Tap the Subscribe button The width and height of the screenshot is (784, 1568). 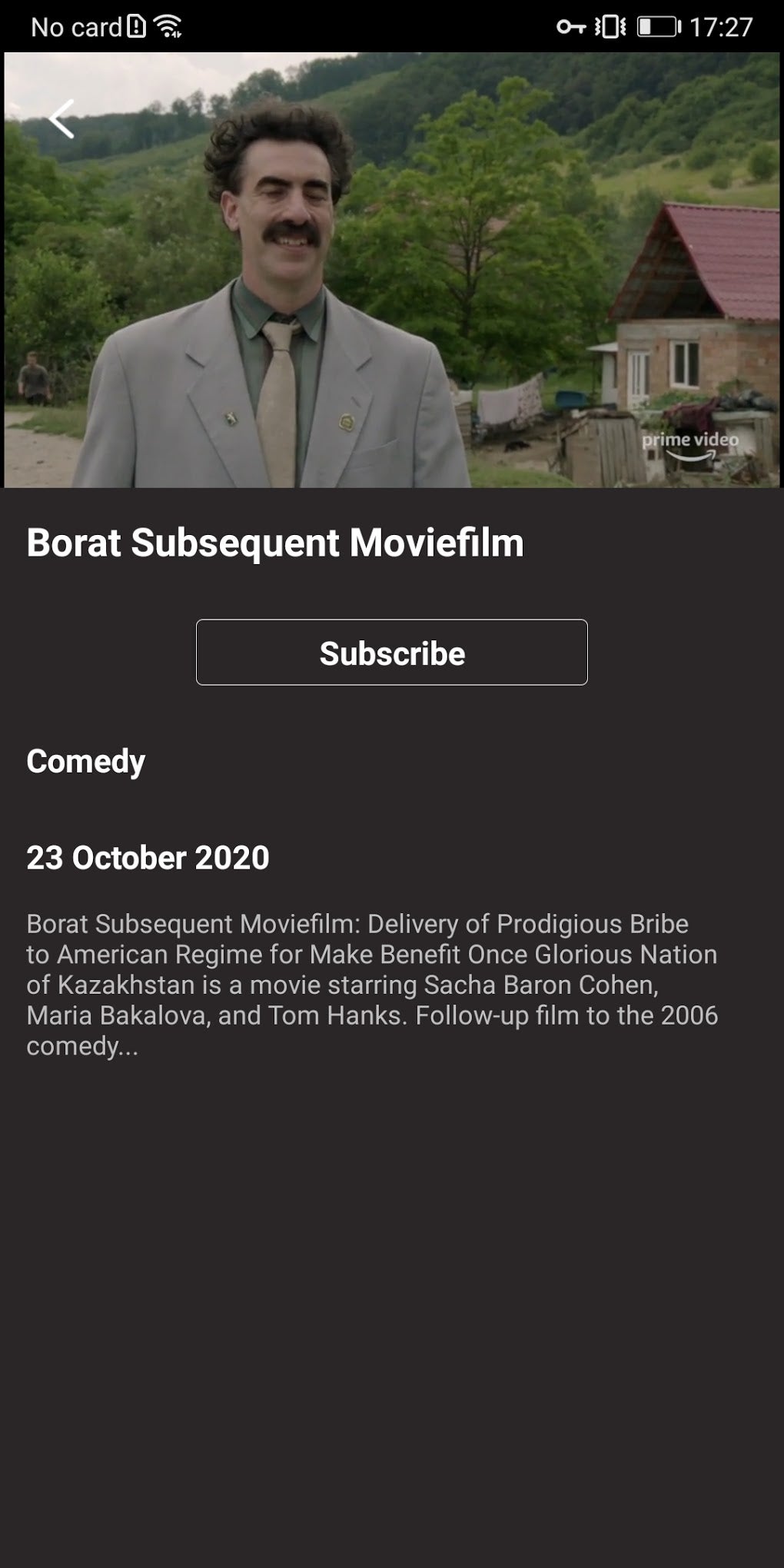392,652
